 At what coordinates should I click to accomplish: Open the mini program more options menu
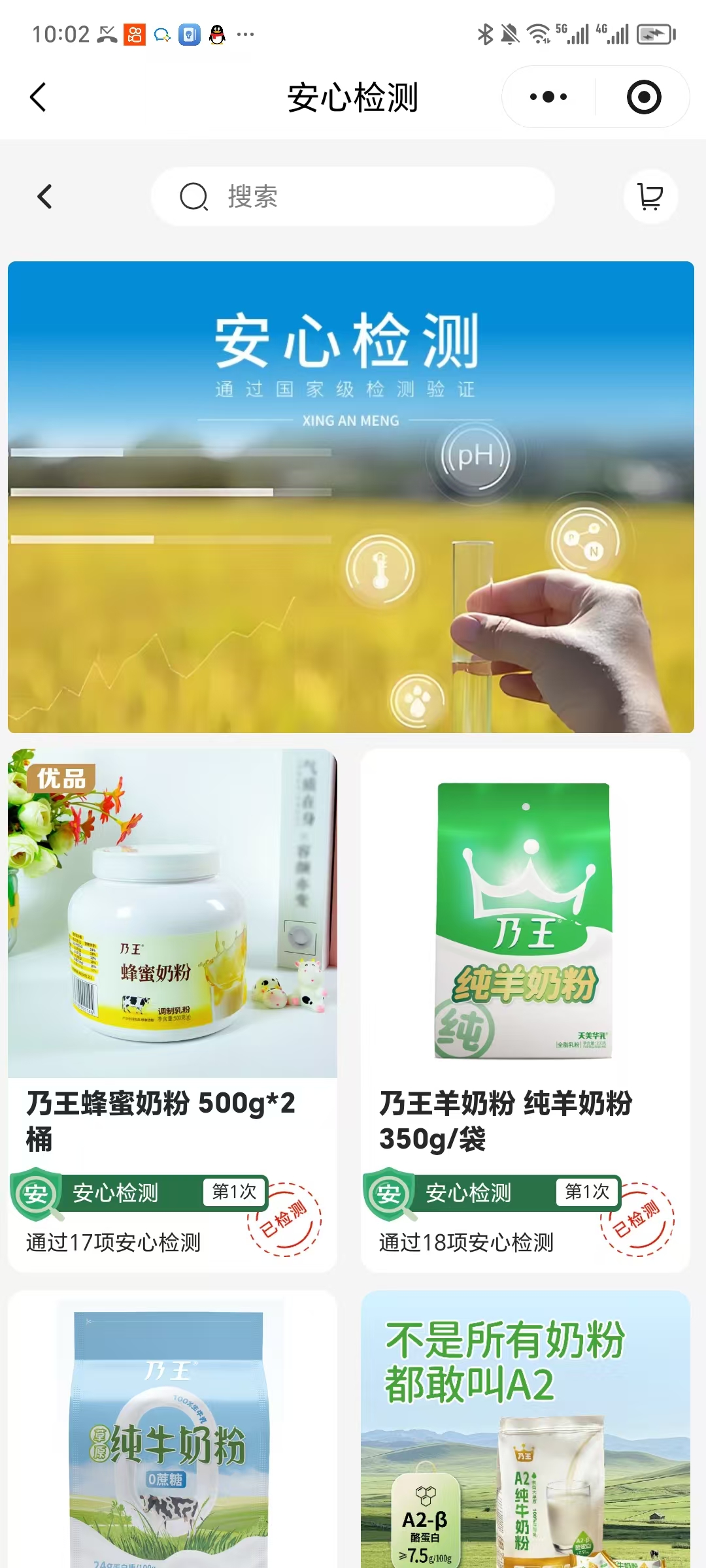click(x=548, y=97)
